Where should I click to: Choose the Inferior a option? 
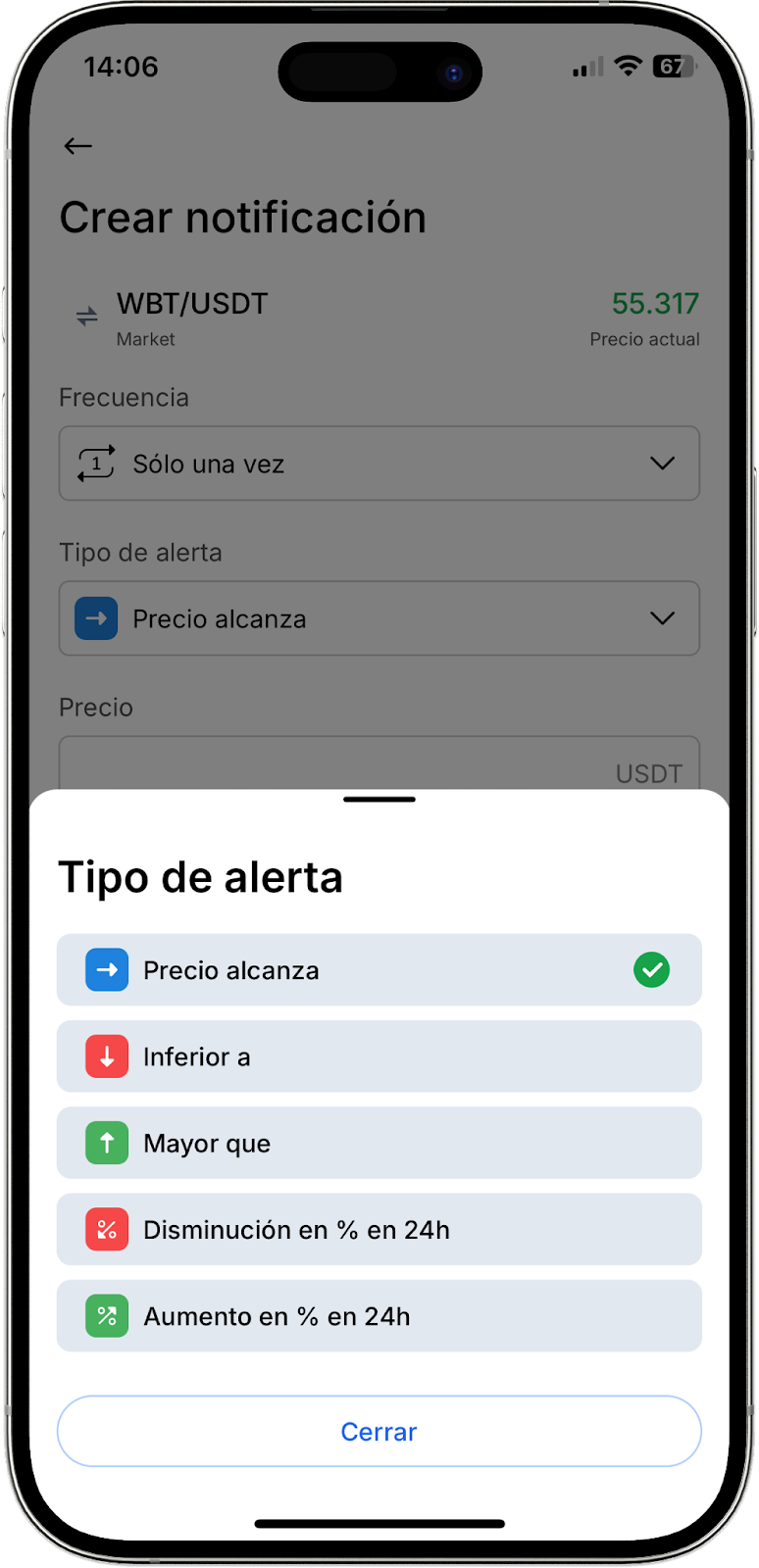(379, 1056)
